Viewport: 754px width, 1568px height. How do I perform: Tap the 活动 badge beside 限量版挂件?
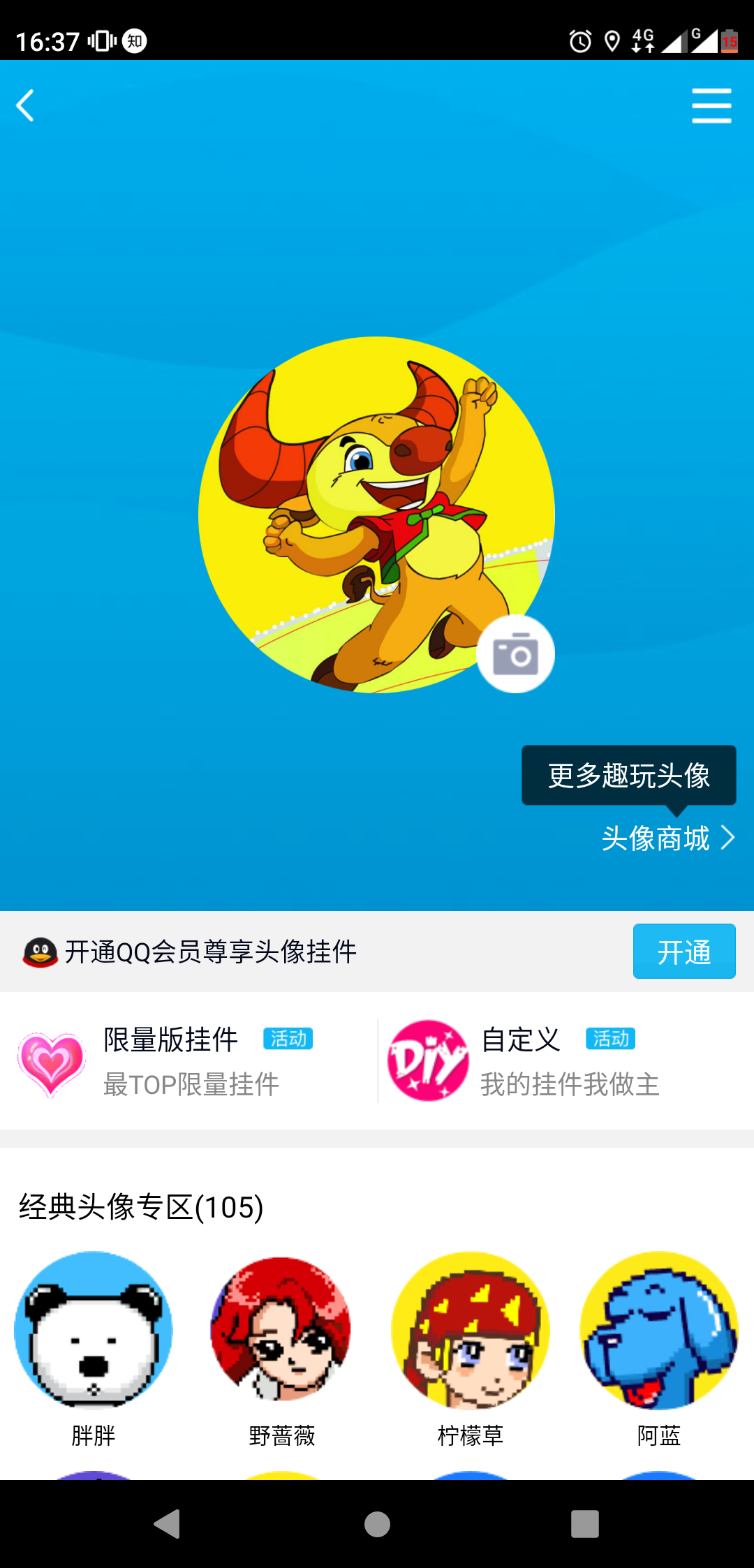tap(287, 1039)
